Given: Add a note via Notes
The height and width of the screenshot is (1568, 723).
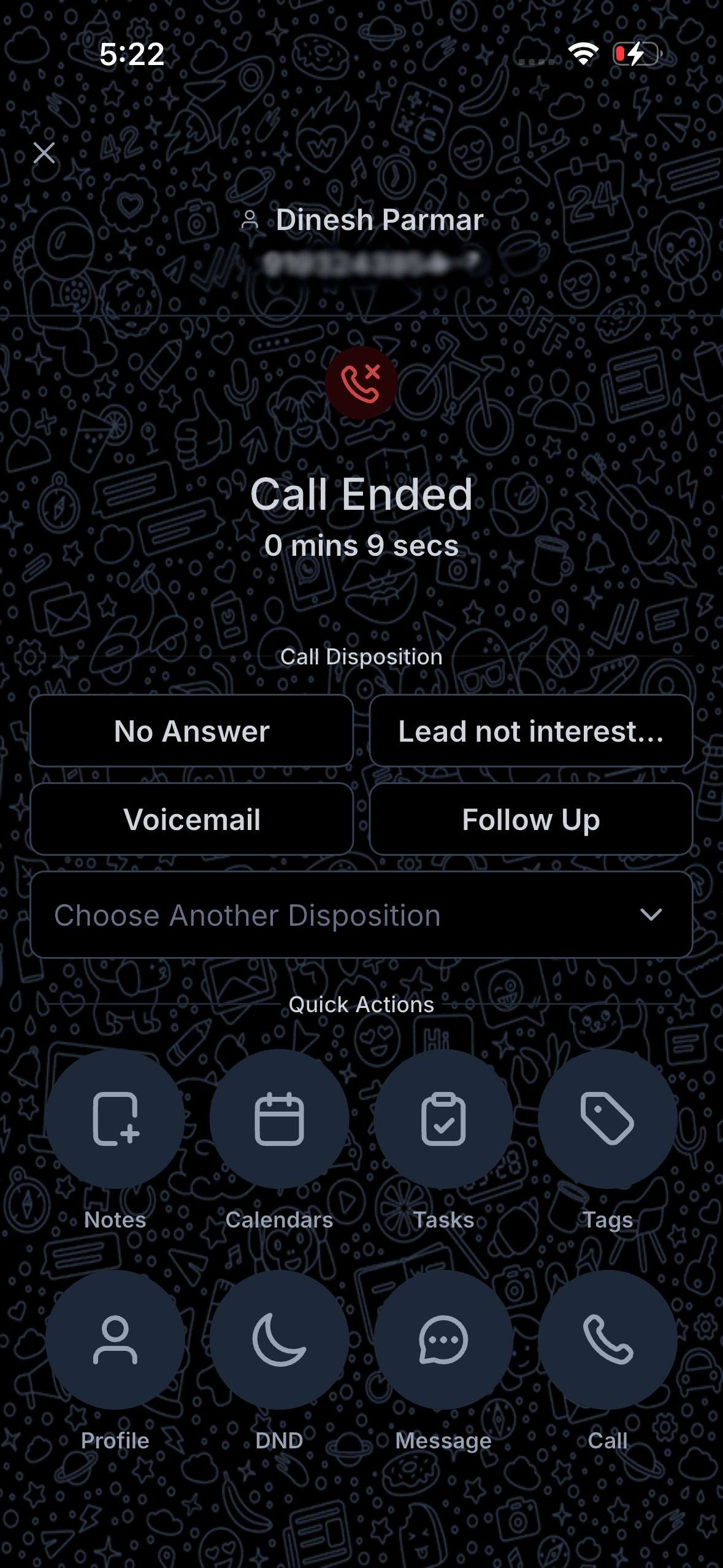Looking at the screenshot, I should [x=115, y=1118].
